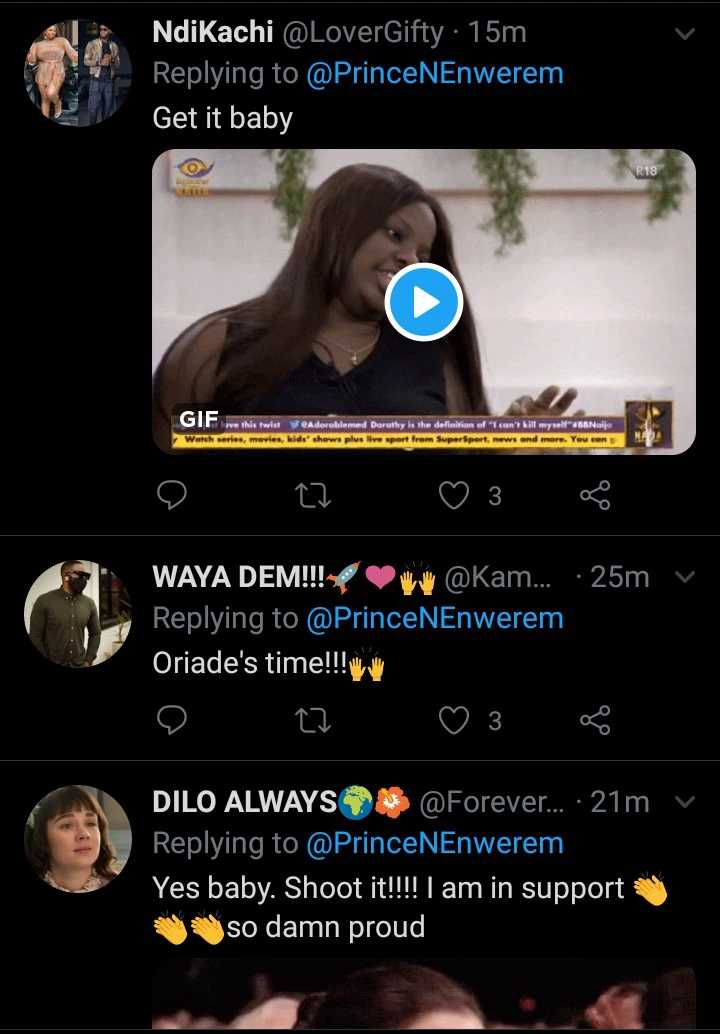
Task: Like the 'Oriade's time' tweet
Action: [x=455, y=720]
